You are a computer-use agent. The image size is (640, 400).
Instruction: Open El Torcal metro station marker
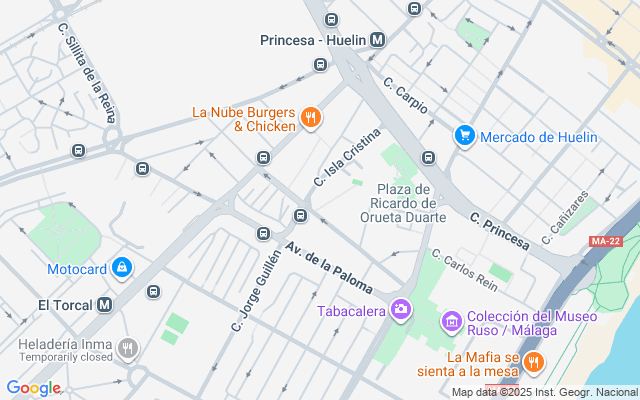[104, 305]
